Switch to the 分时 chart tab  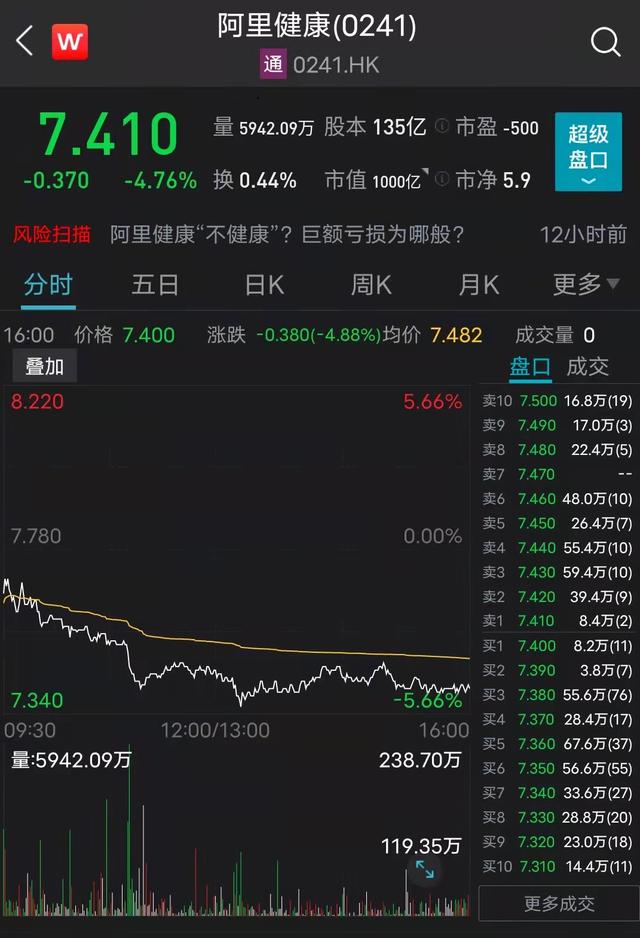(48, 285)
